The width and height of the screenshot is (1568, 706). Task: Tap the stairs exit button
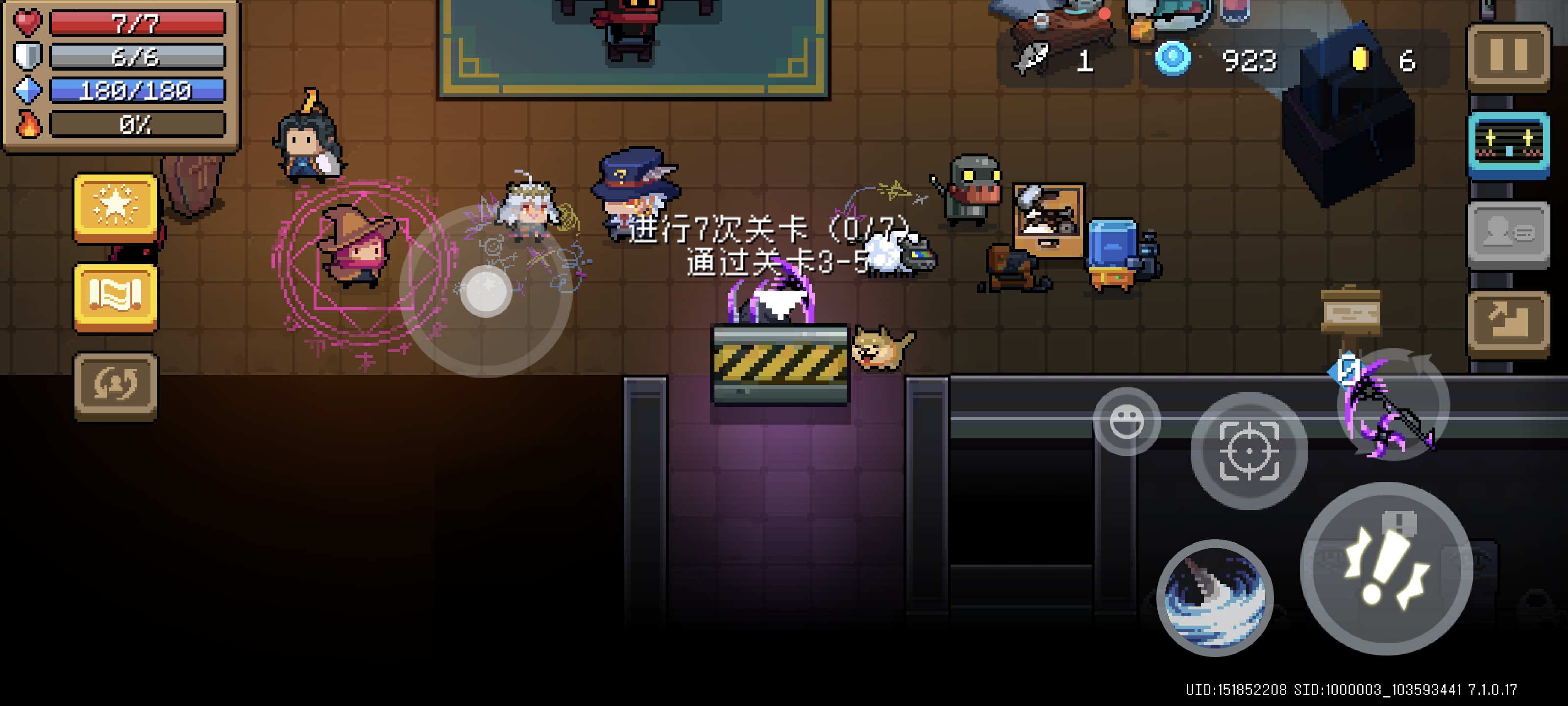point(1508,323)
